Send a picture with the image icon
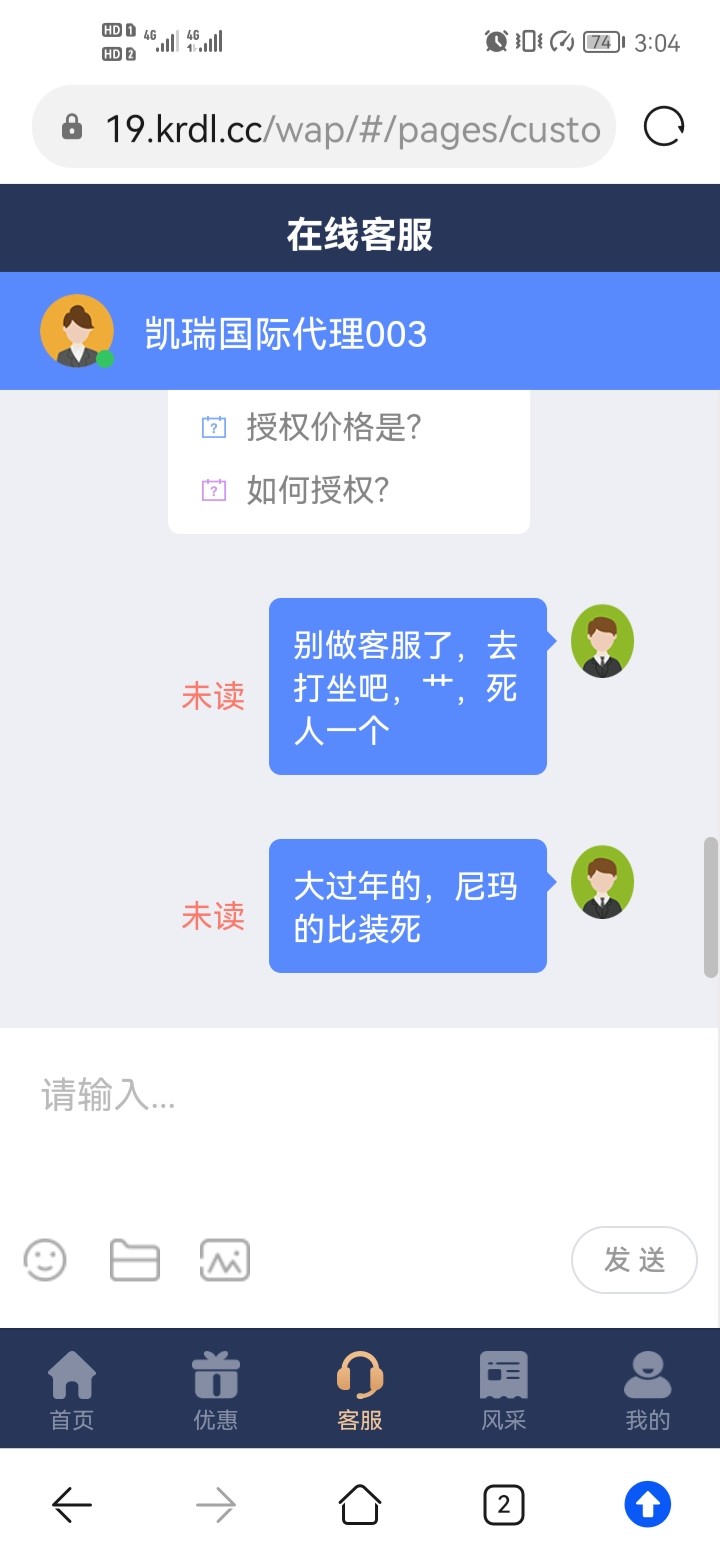Viewport: 720px width, 1560px height. pos(225,1260)
